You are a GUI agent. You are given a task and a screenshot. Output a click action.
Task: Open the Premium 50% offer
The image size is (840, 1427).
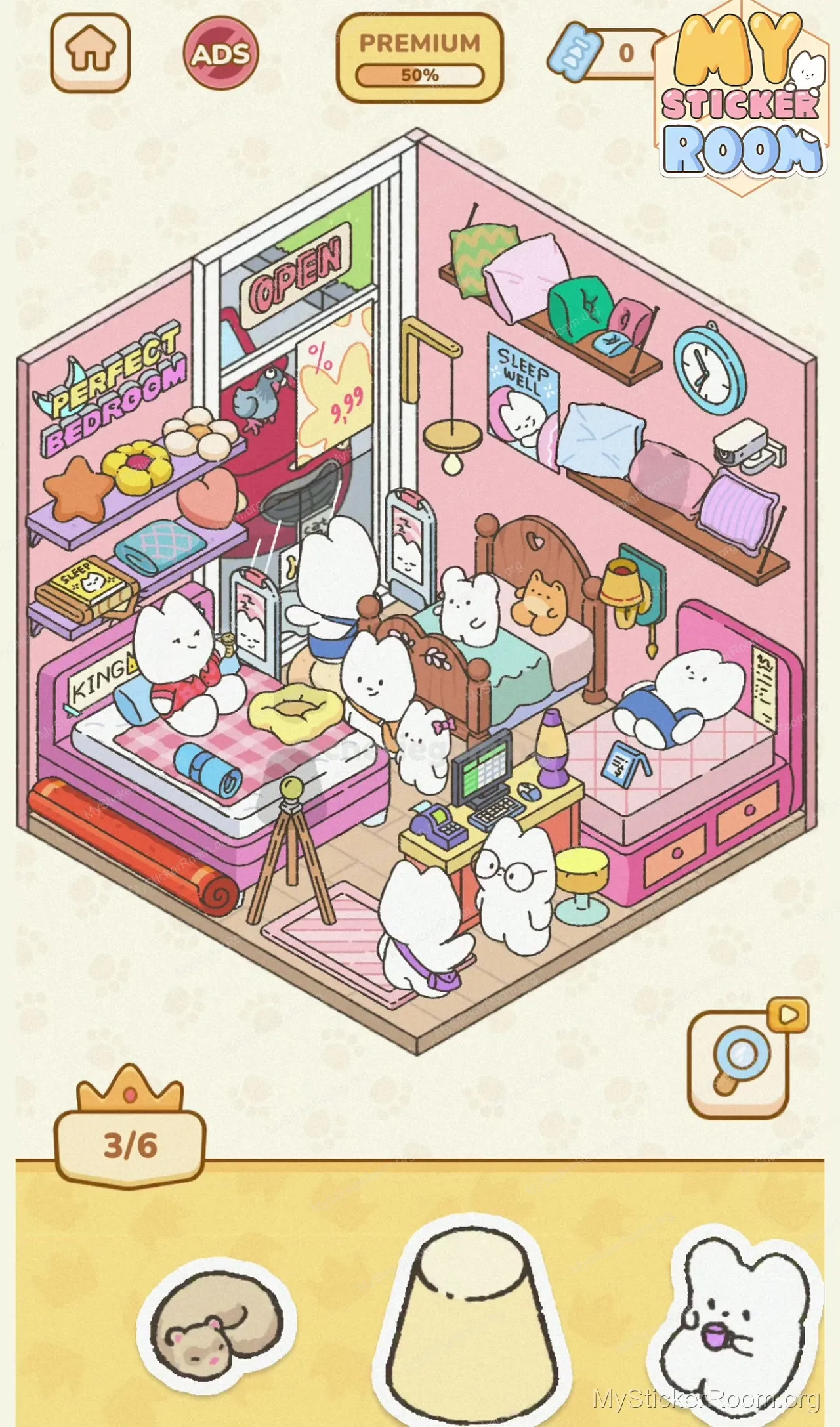pyautogui.click(x=419, y=58)
